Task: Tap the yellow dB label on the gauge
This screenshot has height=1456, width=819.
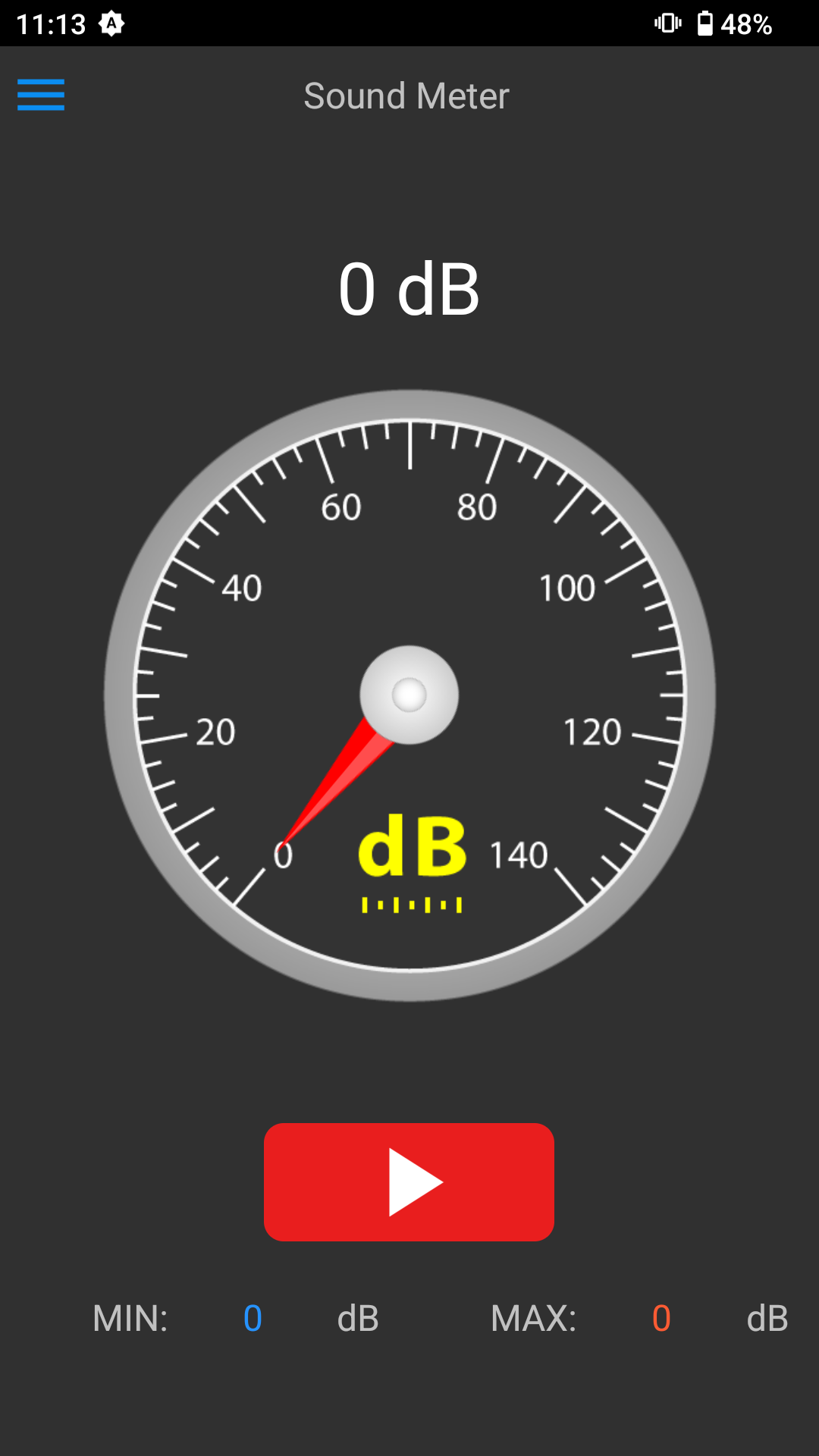Action: (413, 844)
